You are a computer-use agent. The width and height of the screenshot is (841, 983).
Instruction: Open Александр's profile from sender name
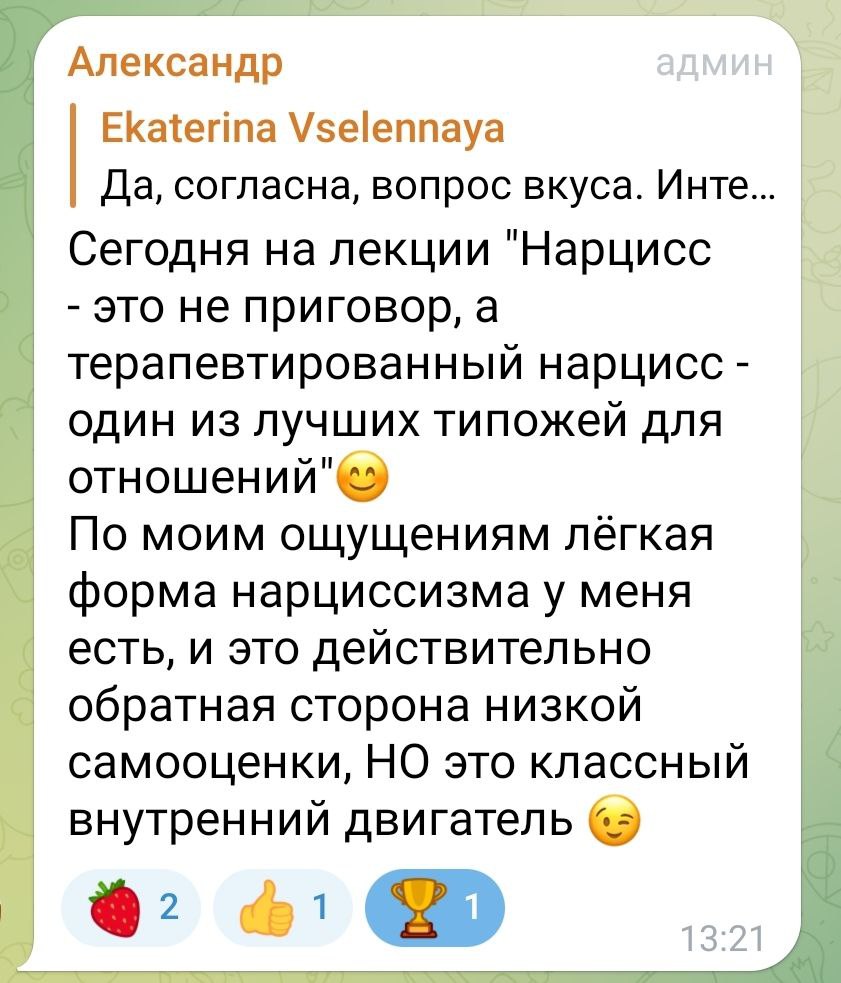tap(175, 65)
